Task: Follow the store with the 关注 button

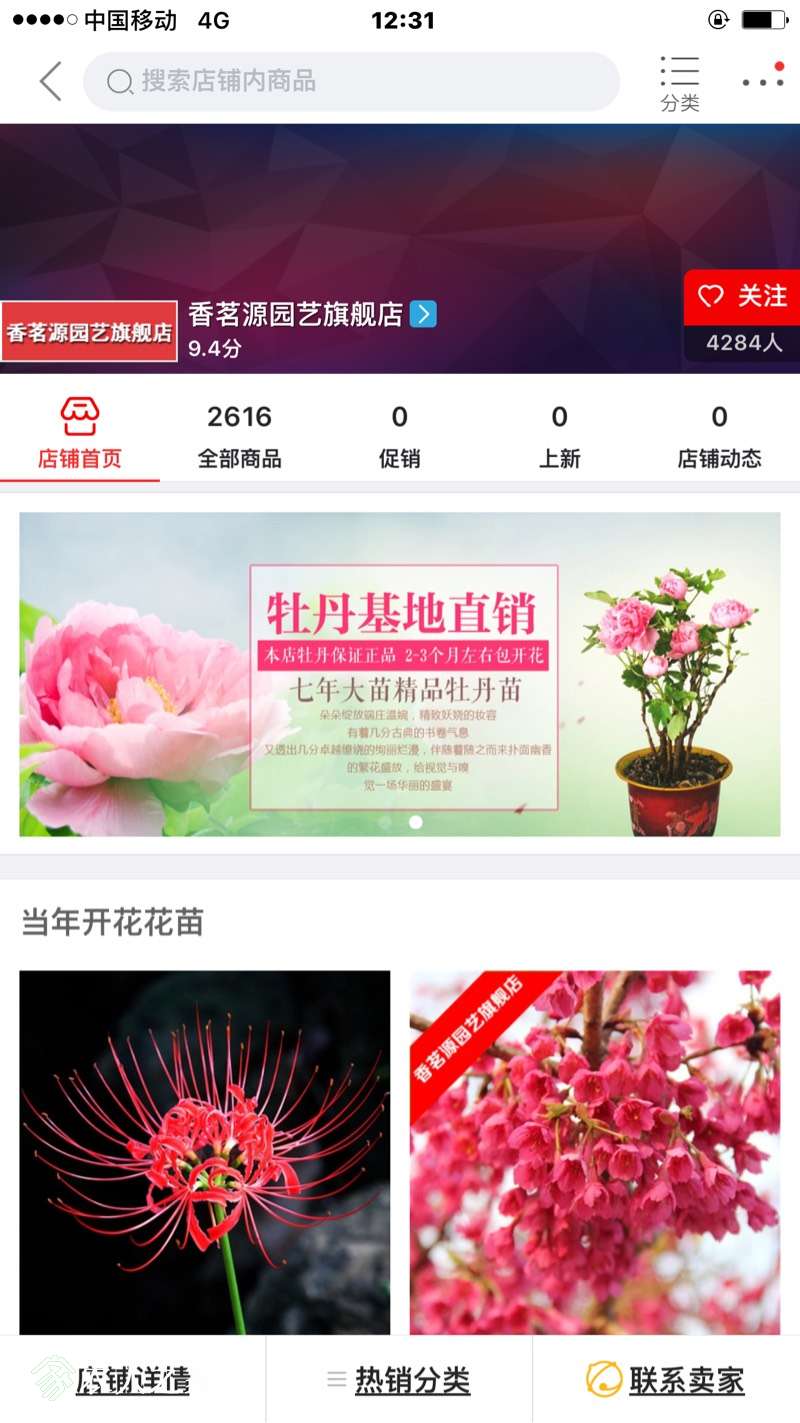Action: point(742,297)
